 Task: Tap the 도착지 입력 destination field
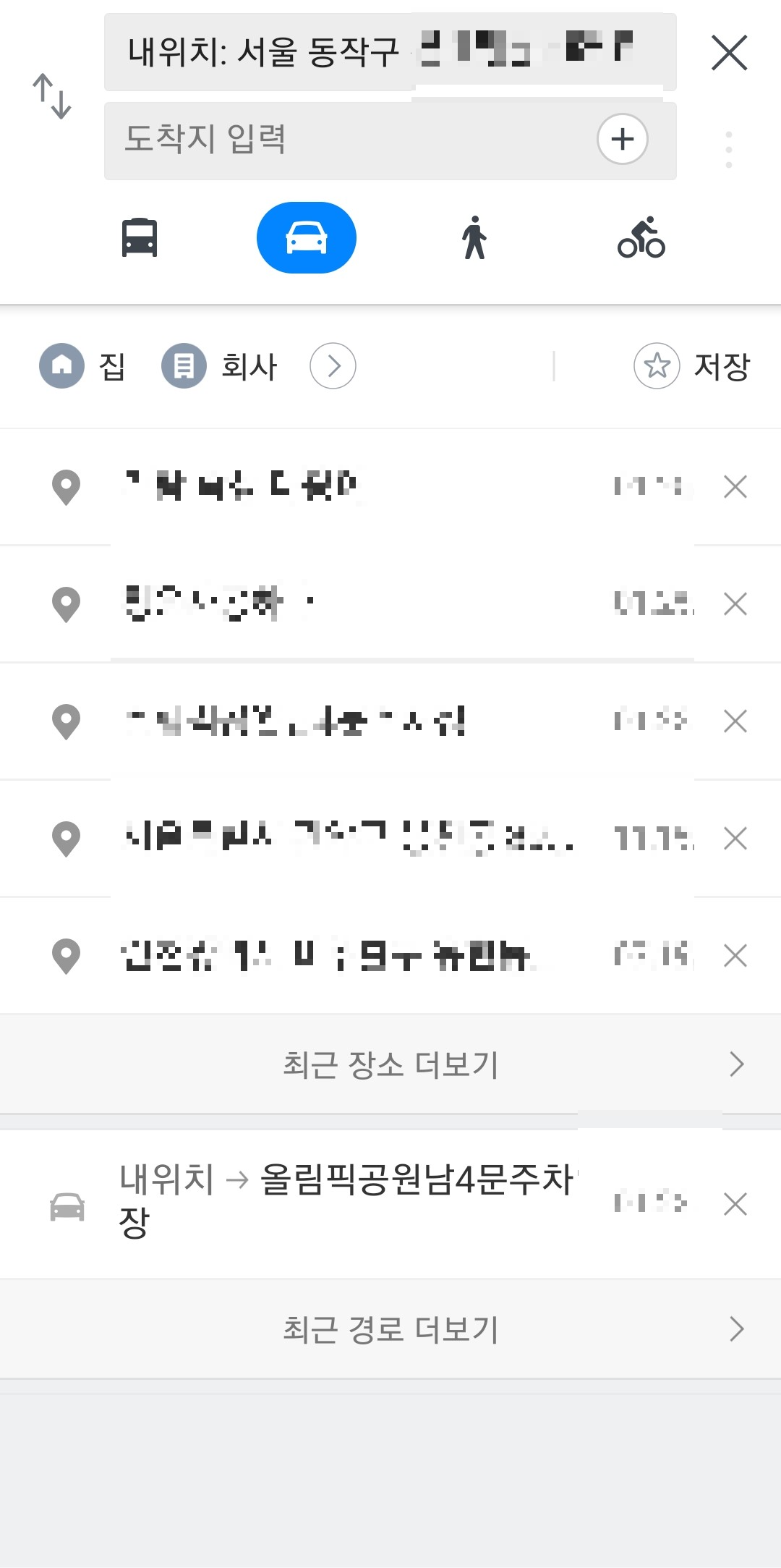point(325,140)
